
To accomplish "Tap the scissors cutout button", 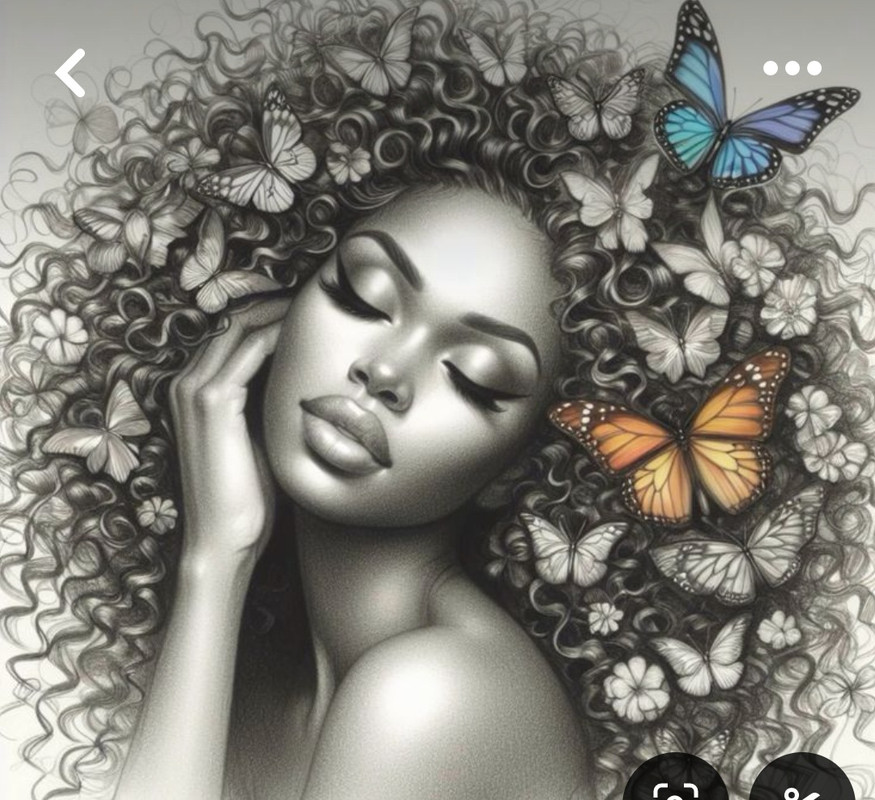I will tap(801, 785).
